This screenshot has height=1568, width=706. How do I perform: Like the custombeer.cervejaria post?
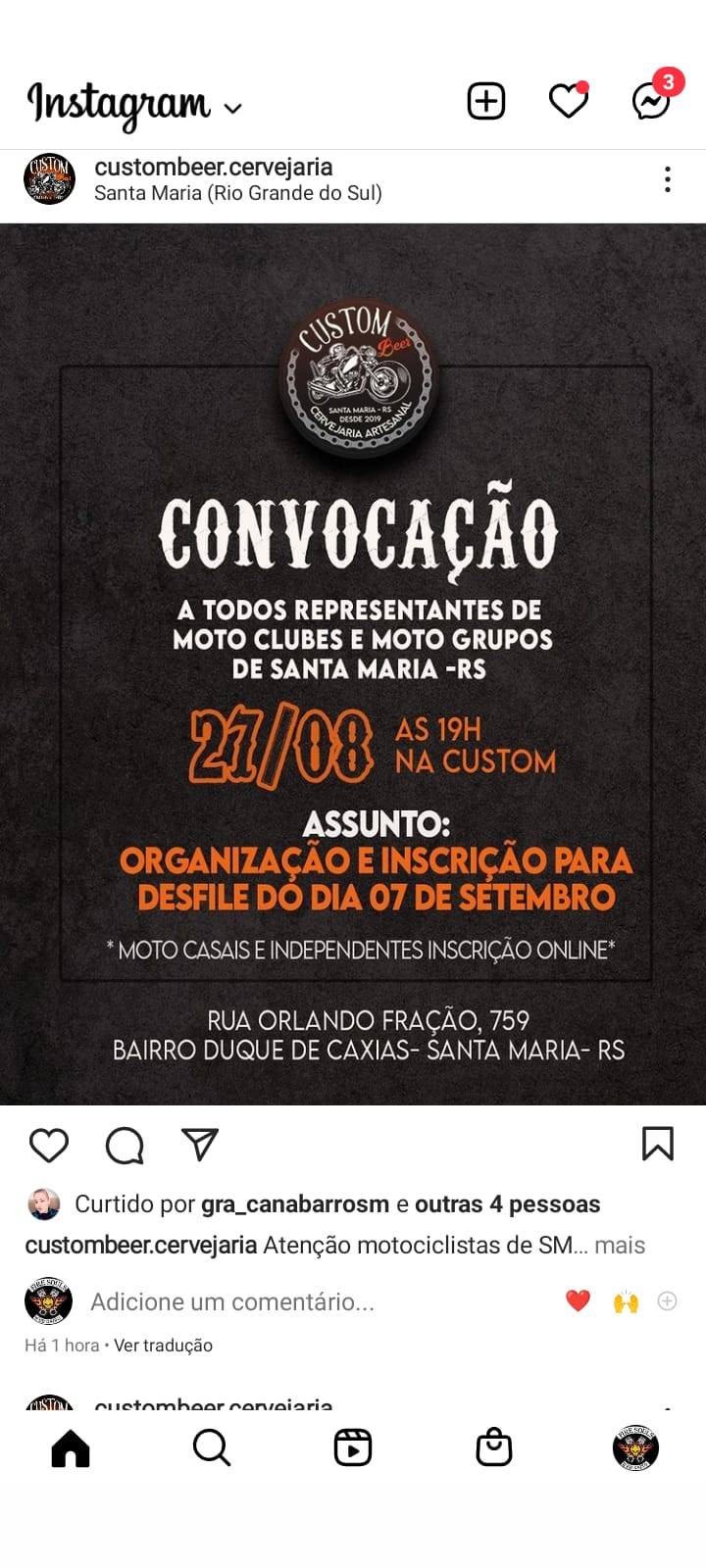[49, 1145]
